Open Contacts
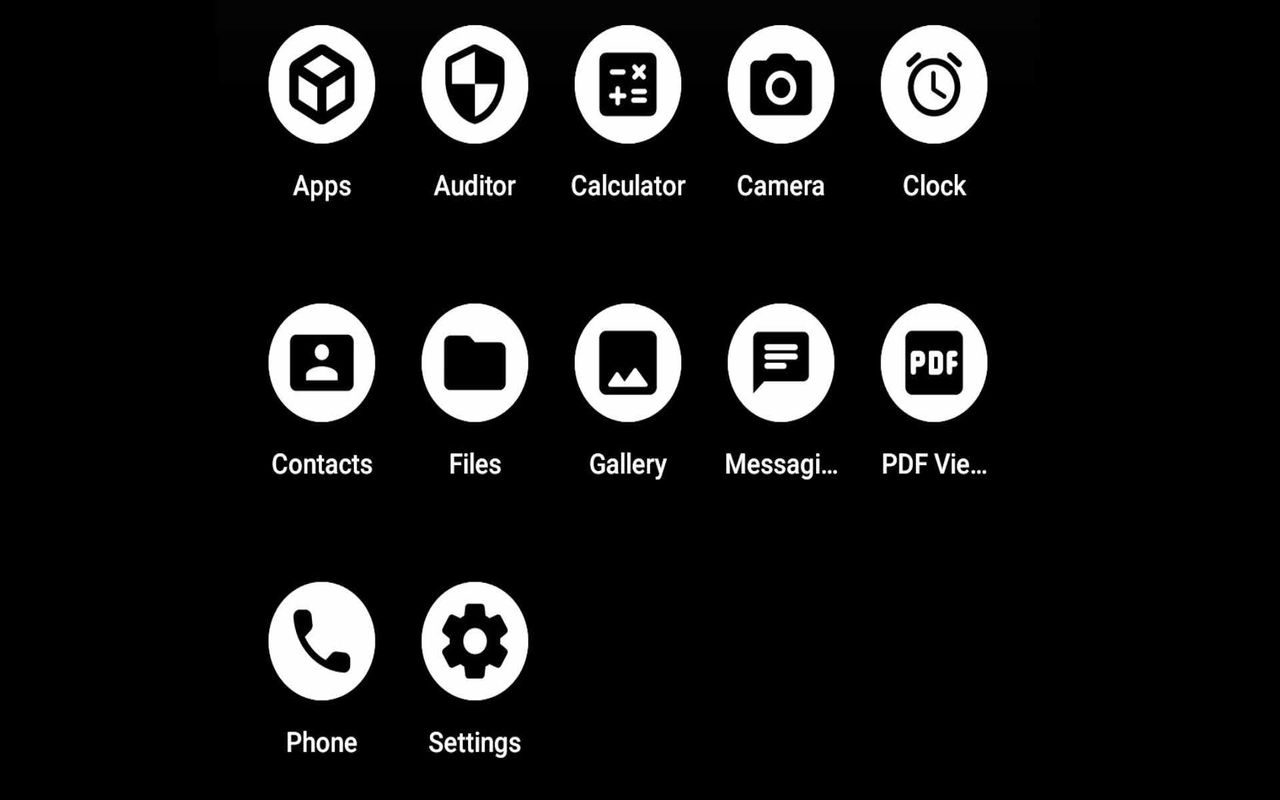This screenshot has width=1280, height=800. pos(322,363)
